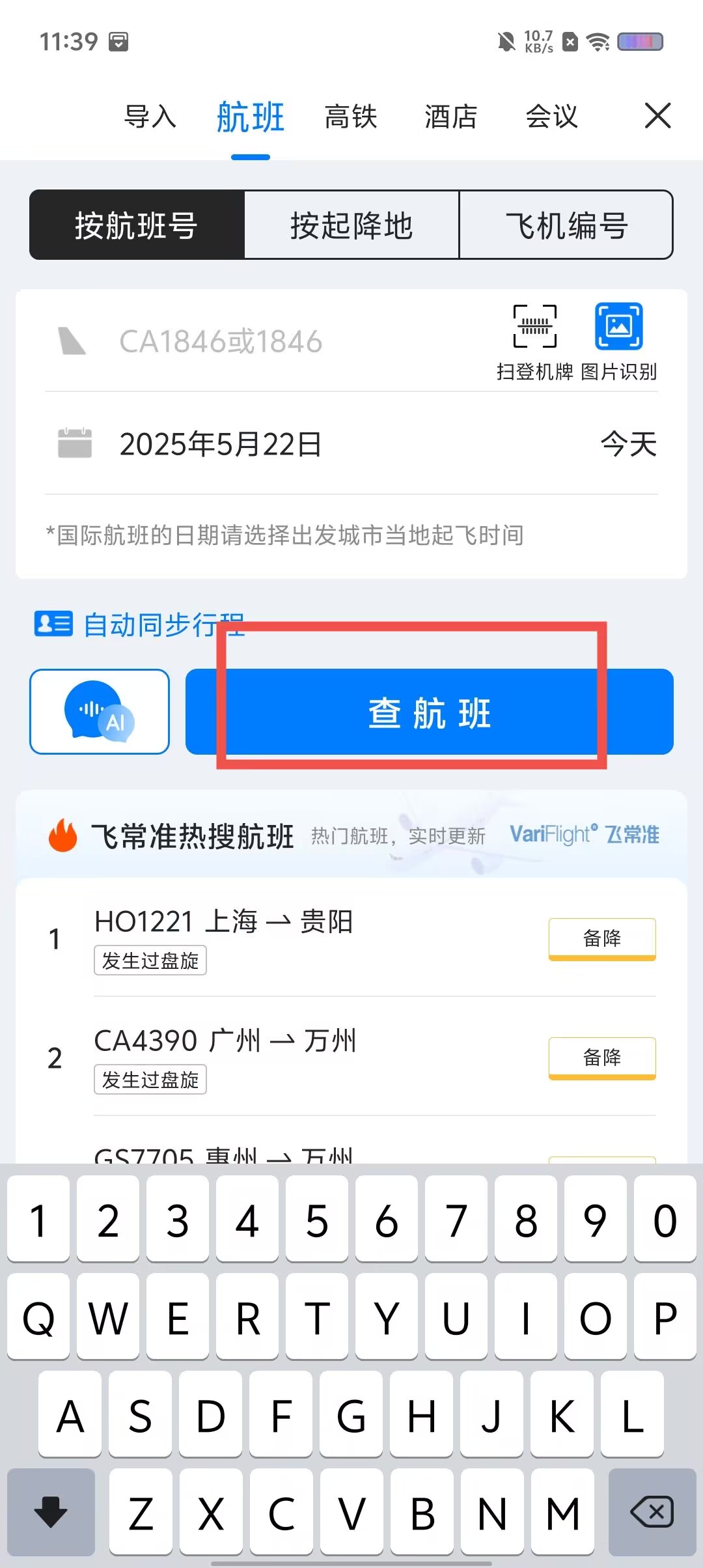
Task: Select 按航班号 search mode
Action: point(137,225)
